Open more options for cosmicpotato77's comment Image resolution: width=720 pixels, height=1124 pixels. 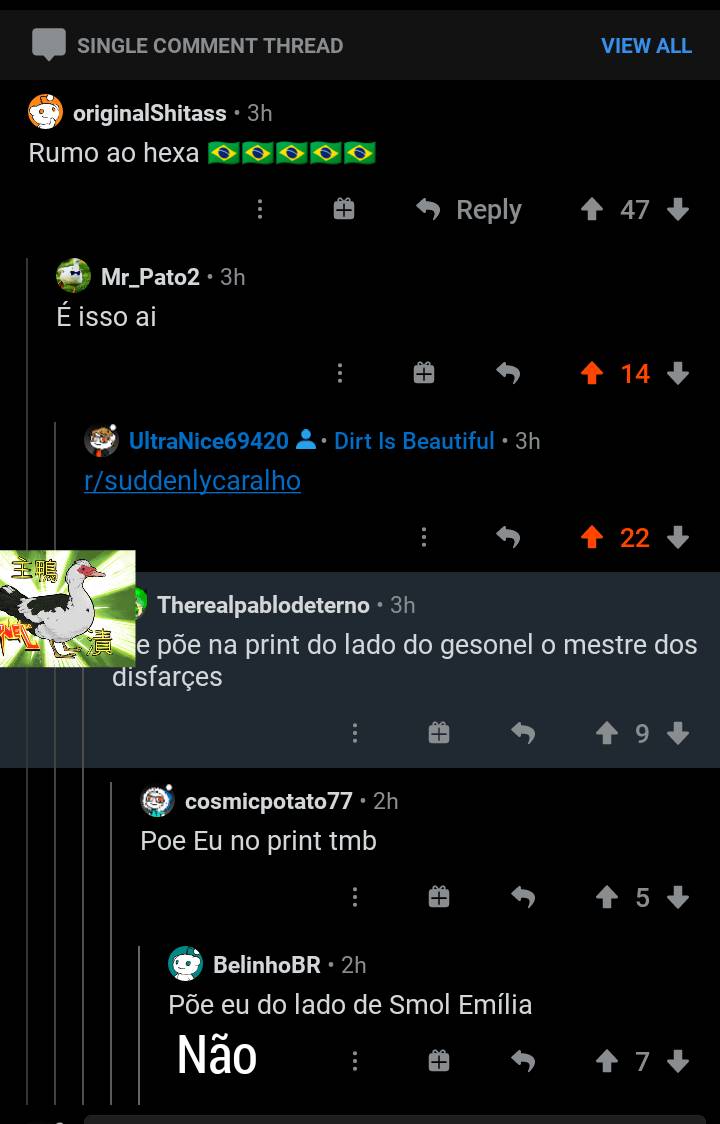(354, 897)
